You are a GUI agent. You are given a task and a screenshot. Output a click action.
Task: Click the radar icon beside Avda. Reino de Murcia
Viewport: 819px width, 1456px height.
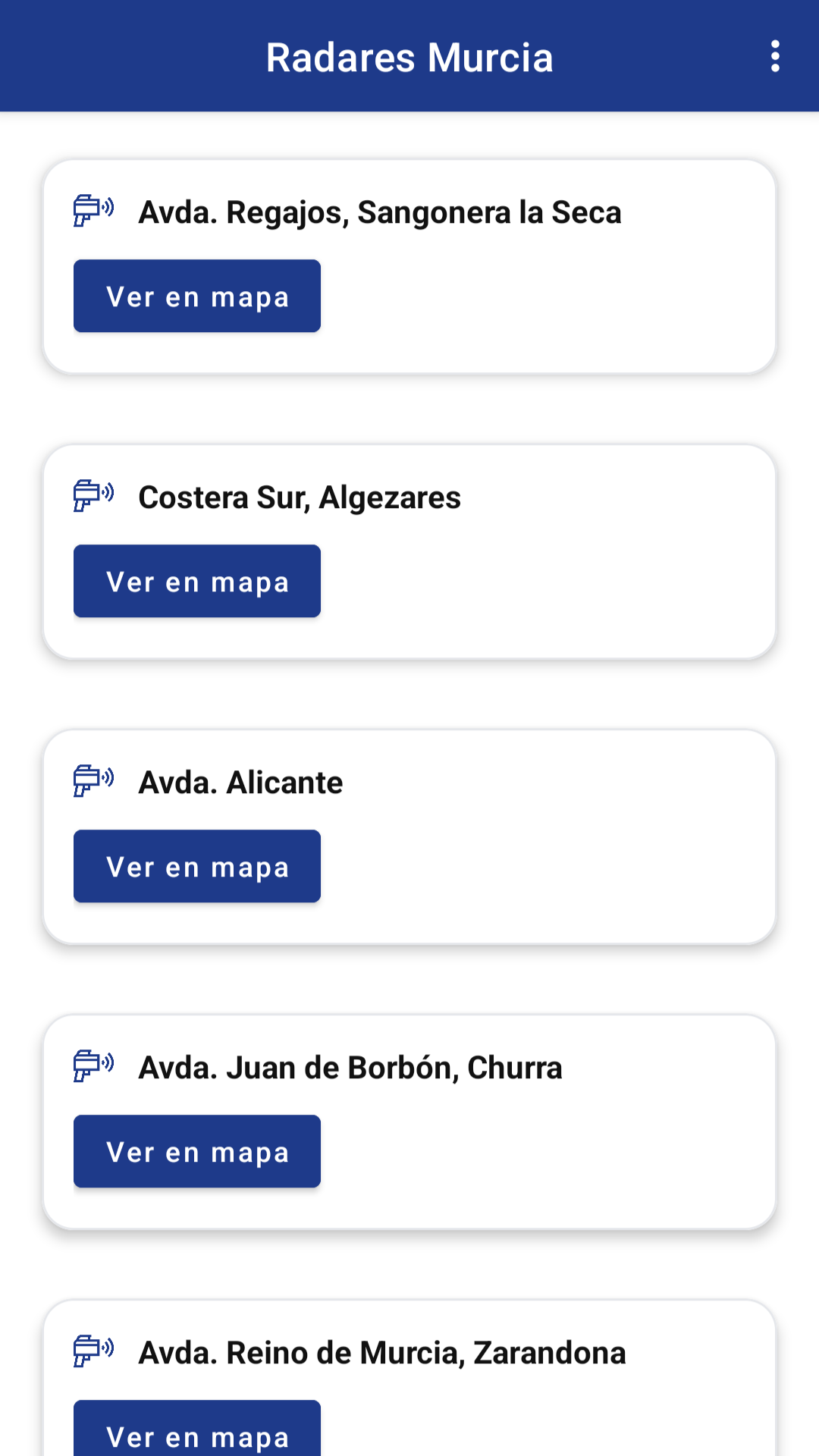point(93,1351)
